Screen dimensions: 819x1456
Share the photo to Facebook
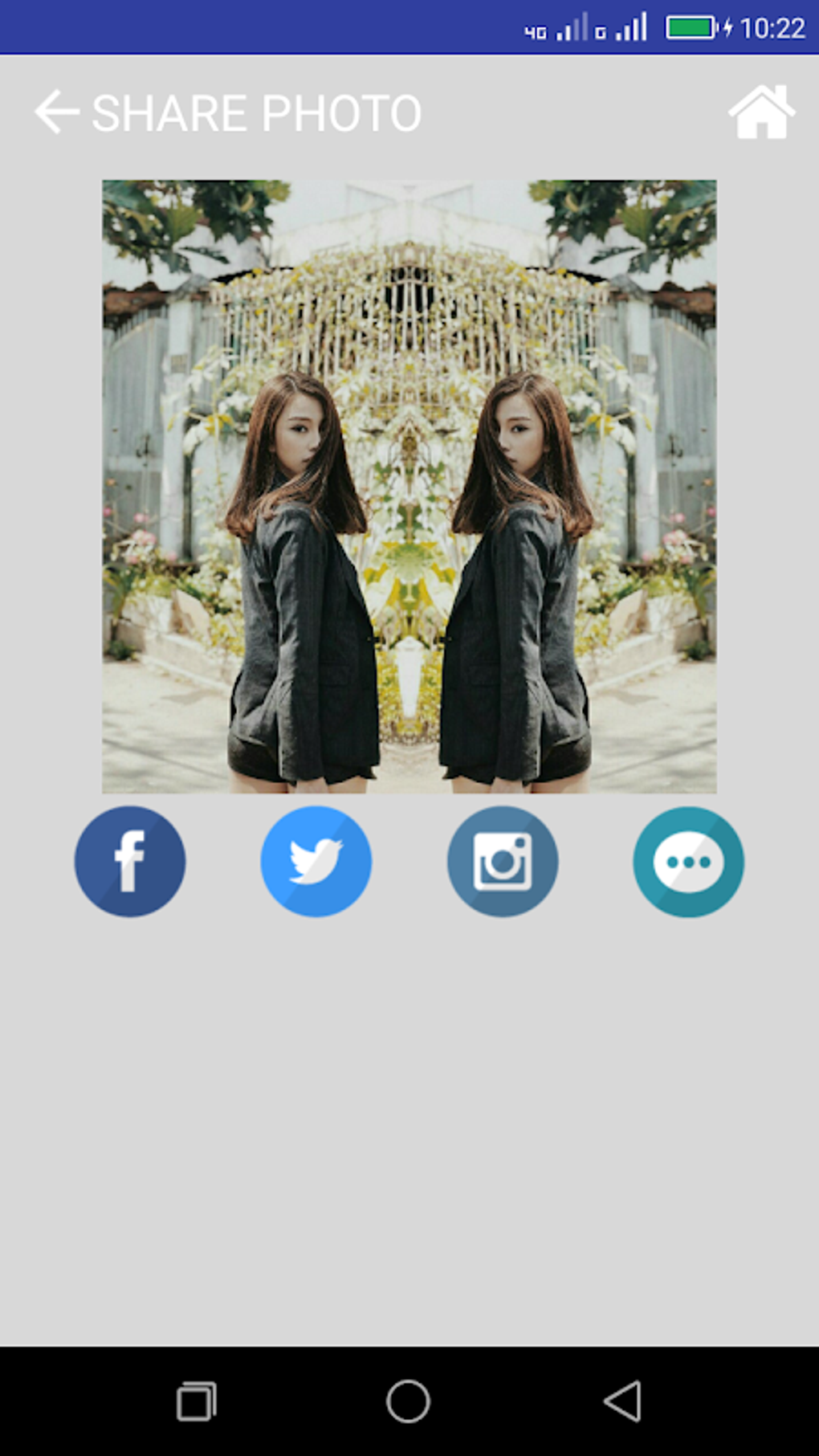130,862
